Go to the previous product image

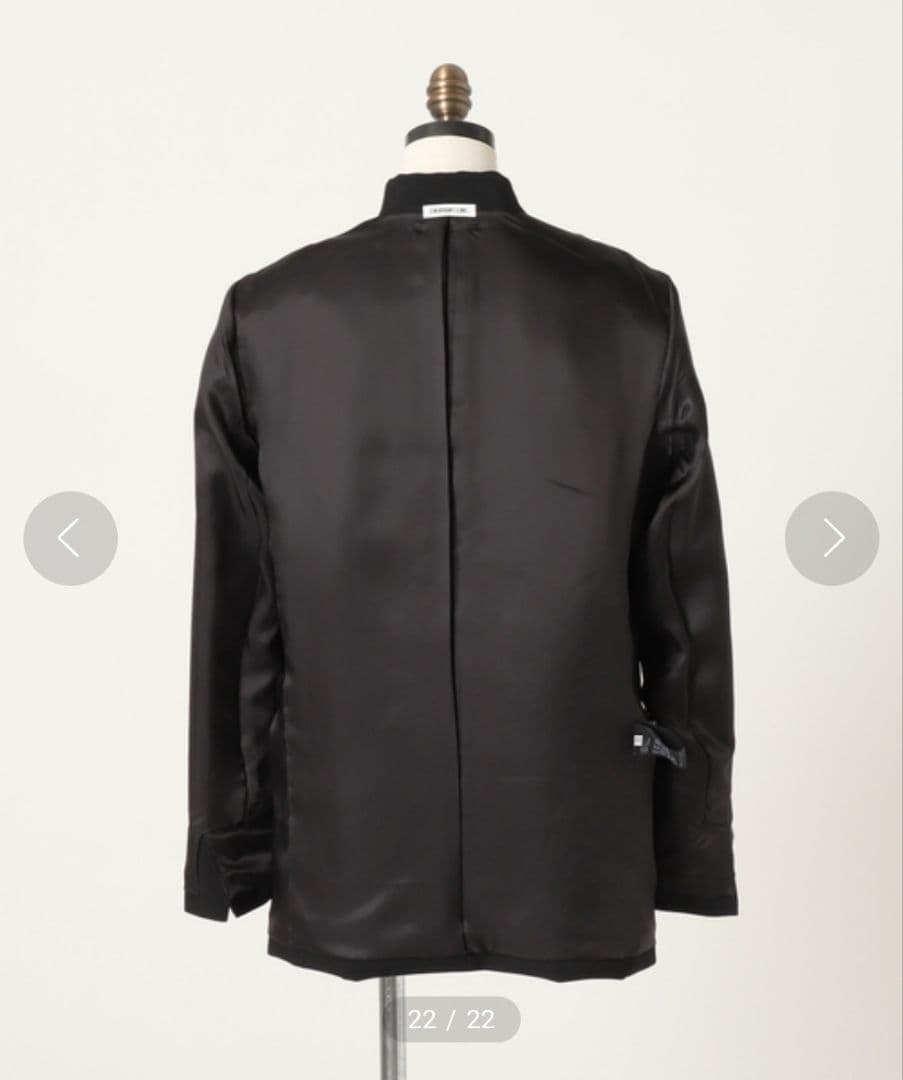tap(70, 538)
